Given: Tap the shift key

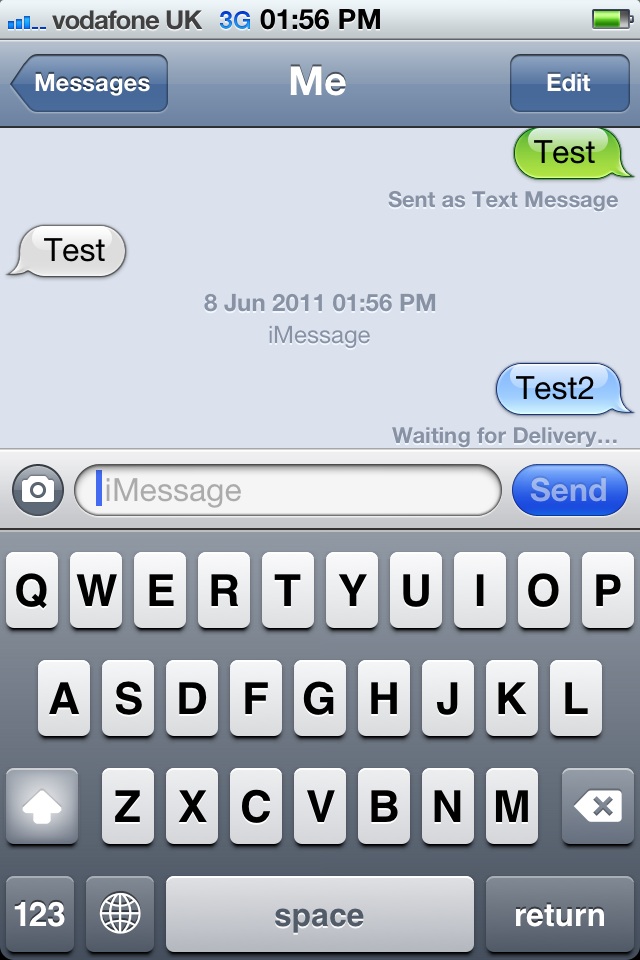Looking at the screenshot, I should click(x=42, y=806).
